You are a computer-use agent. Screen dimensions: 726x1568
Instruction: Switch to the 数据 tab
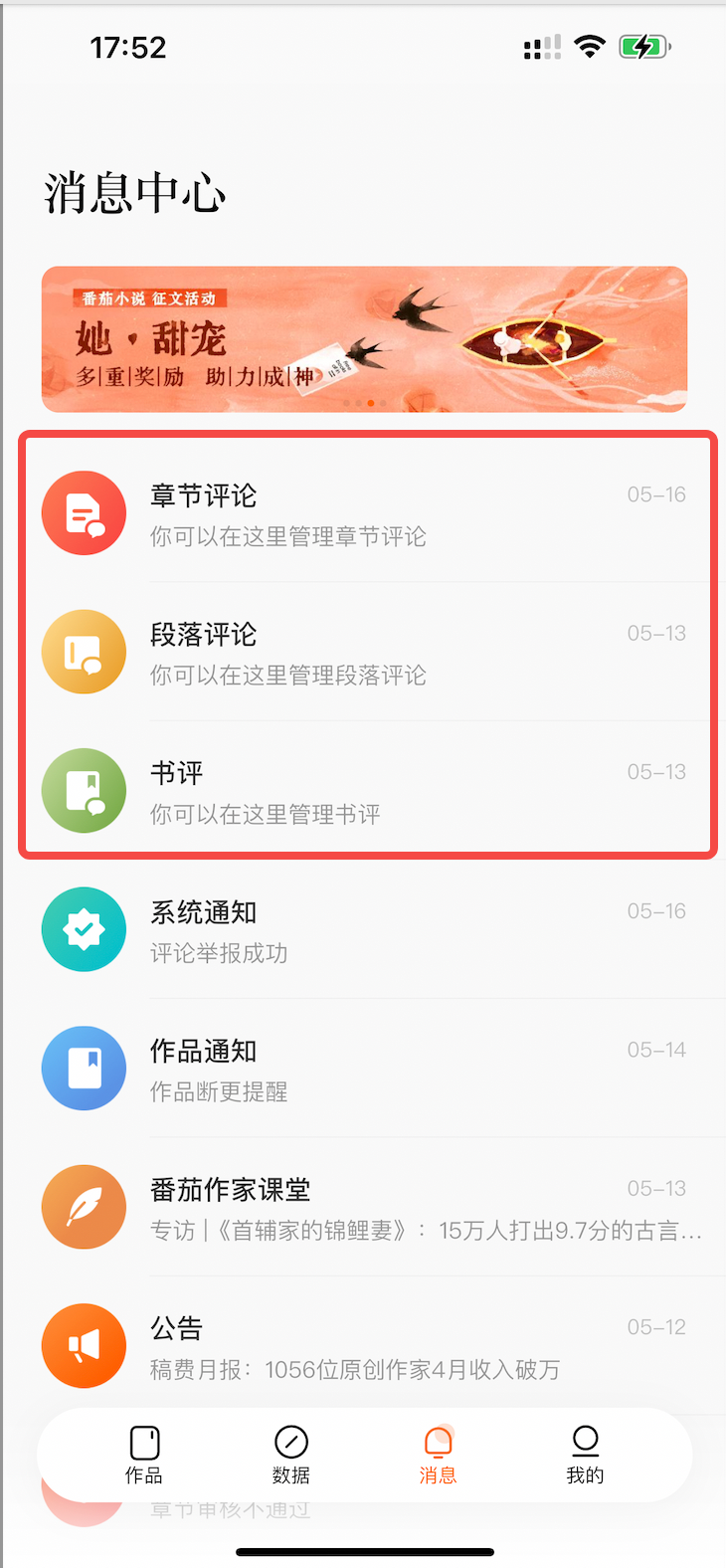click(x=291, y=1455)
